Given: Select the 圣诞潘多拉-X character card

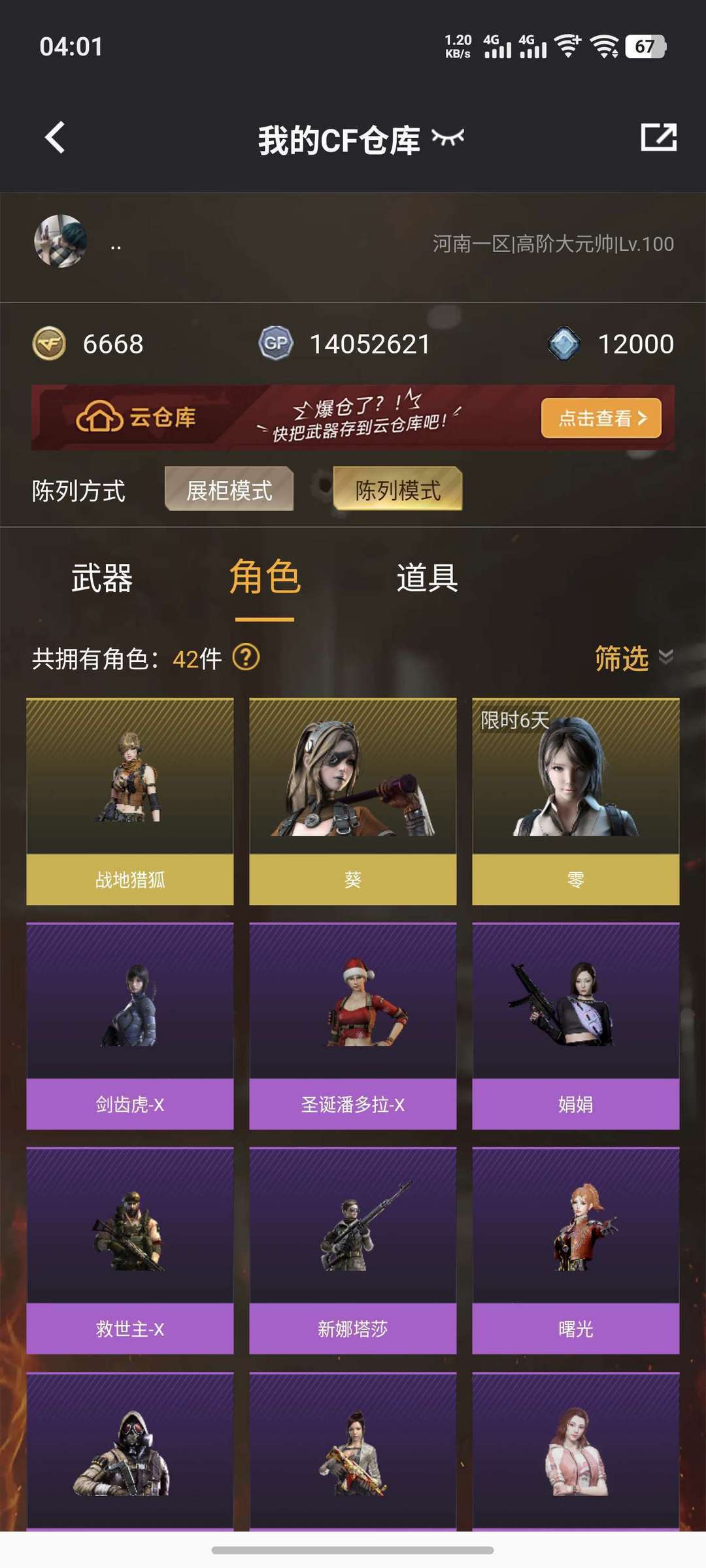Looking at the screenshot, I should click(x=352, y=1026).
